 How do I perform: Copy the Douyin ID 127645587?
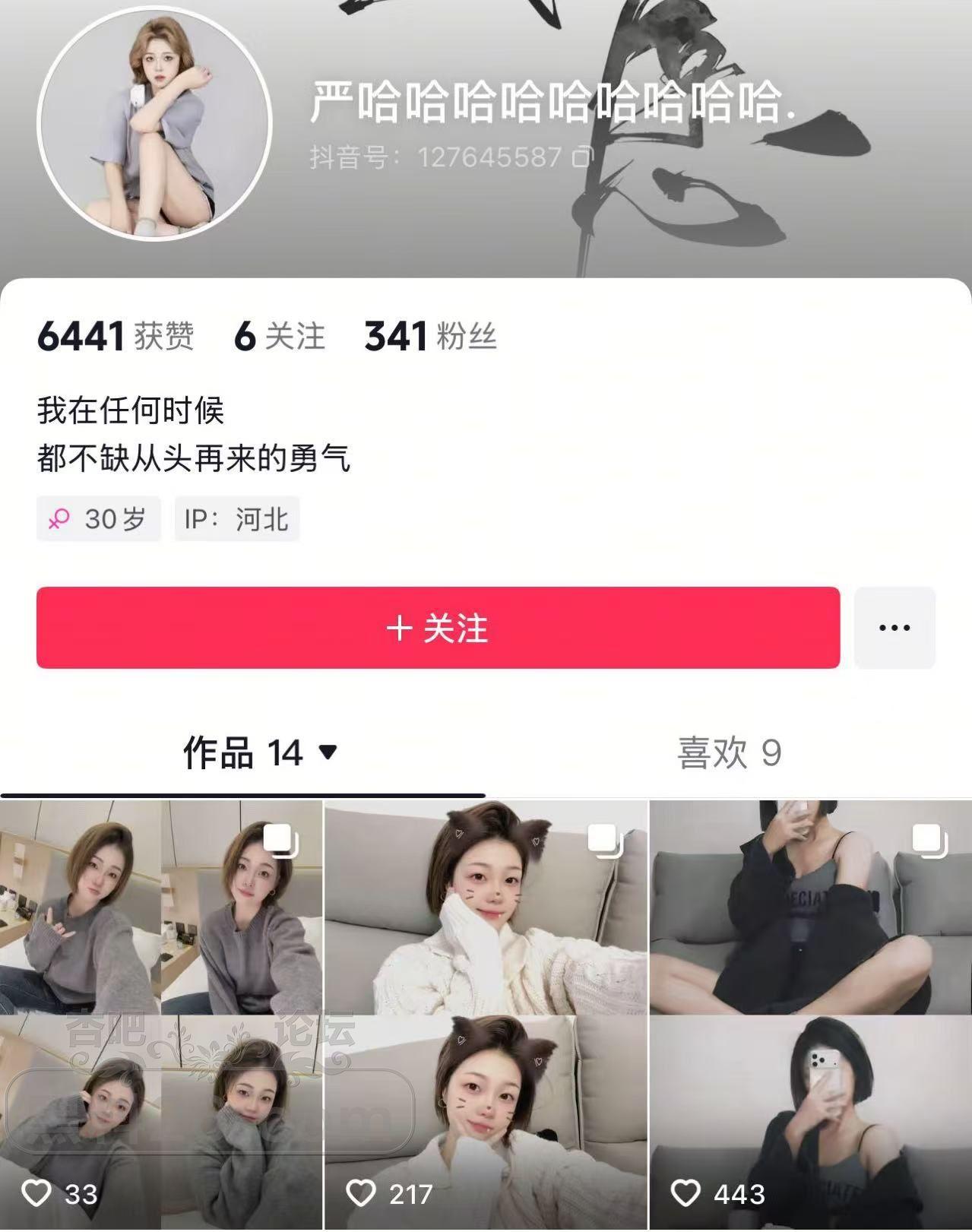click(583, 157)
